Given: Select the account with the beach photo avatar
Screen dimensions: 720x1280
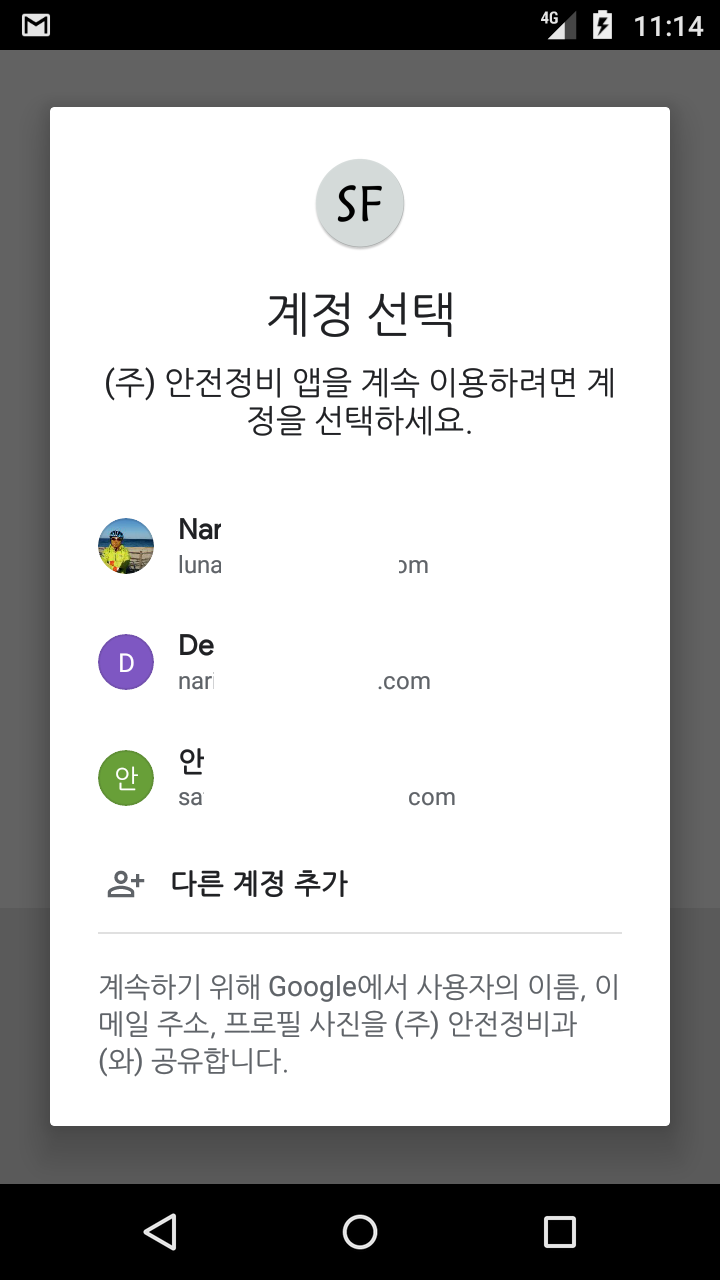Looking at the screenshot, I should click(x=360, y=546).
